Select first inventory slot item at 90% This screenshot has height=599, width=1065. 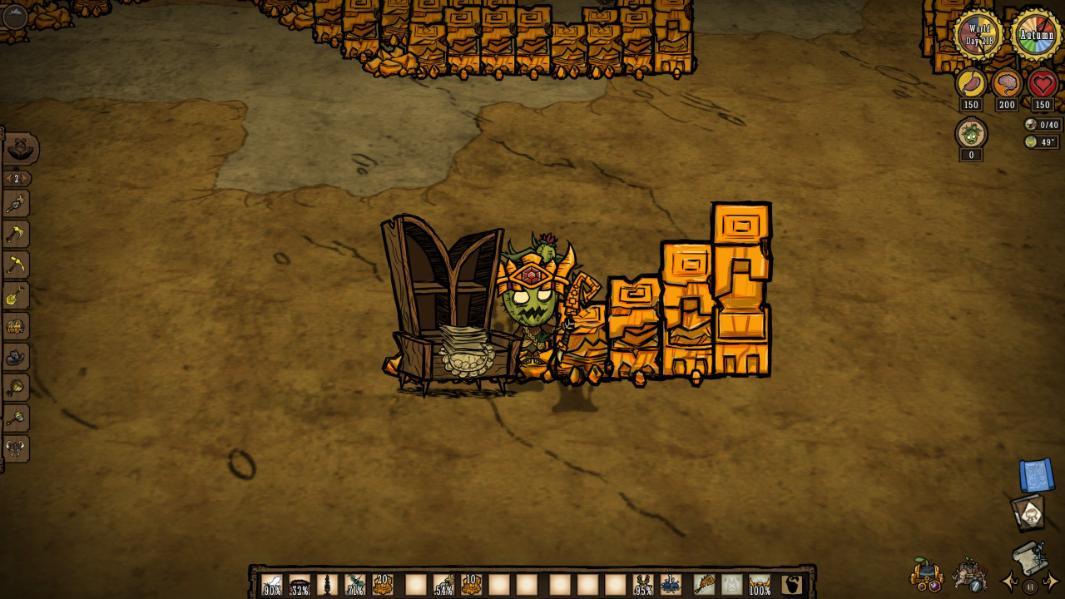[271, 584]
